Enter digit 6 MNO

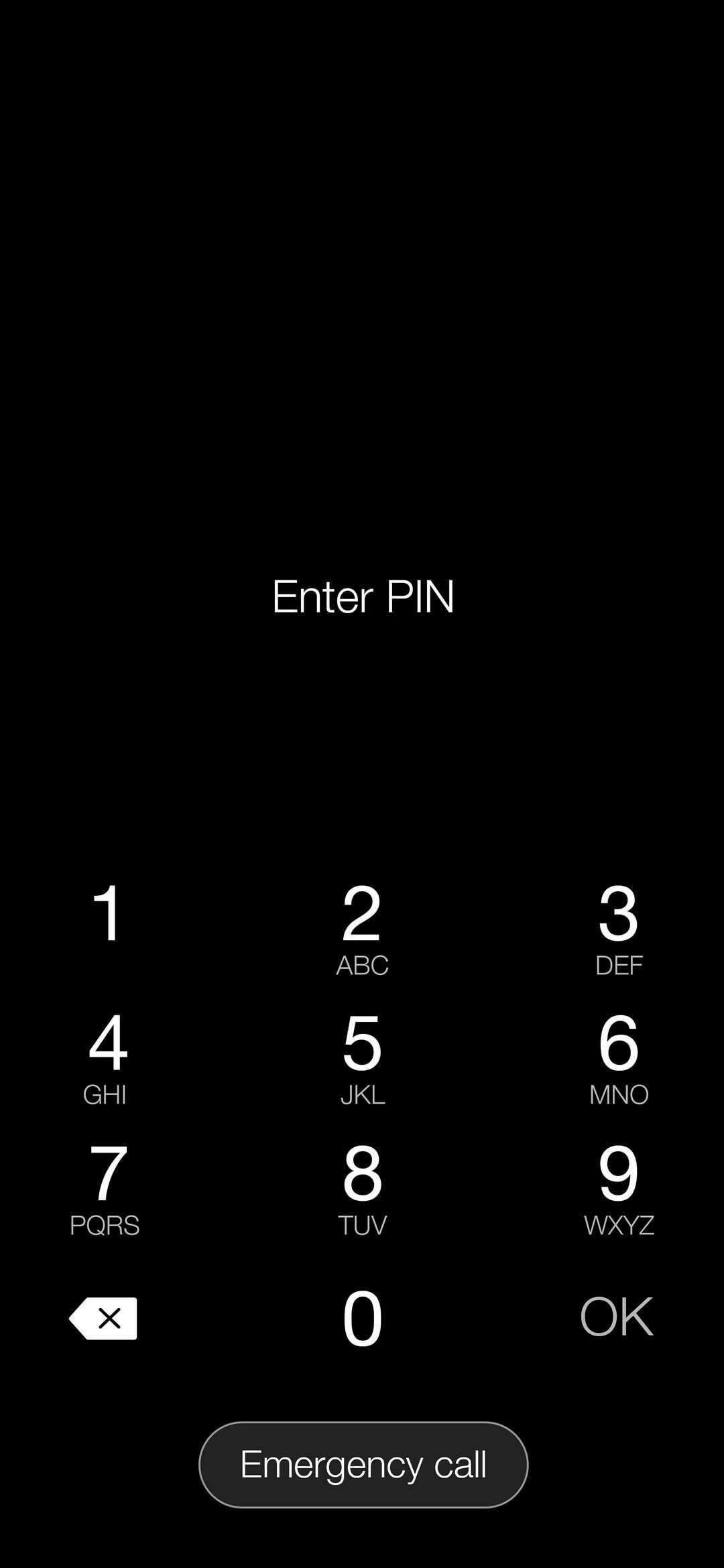tap(618, 1059)
